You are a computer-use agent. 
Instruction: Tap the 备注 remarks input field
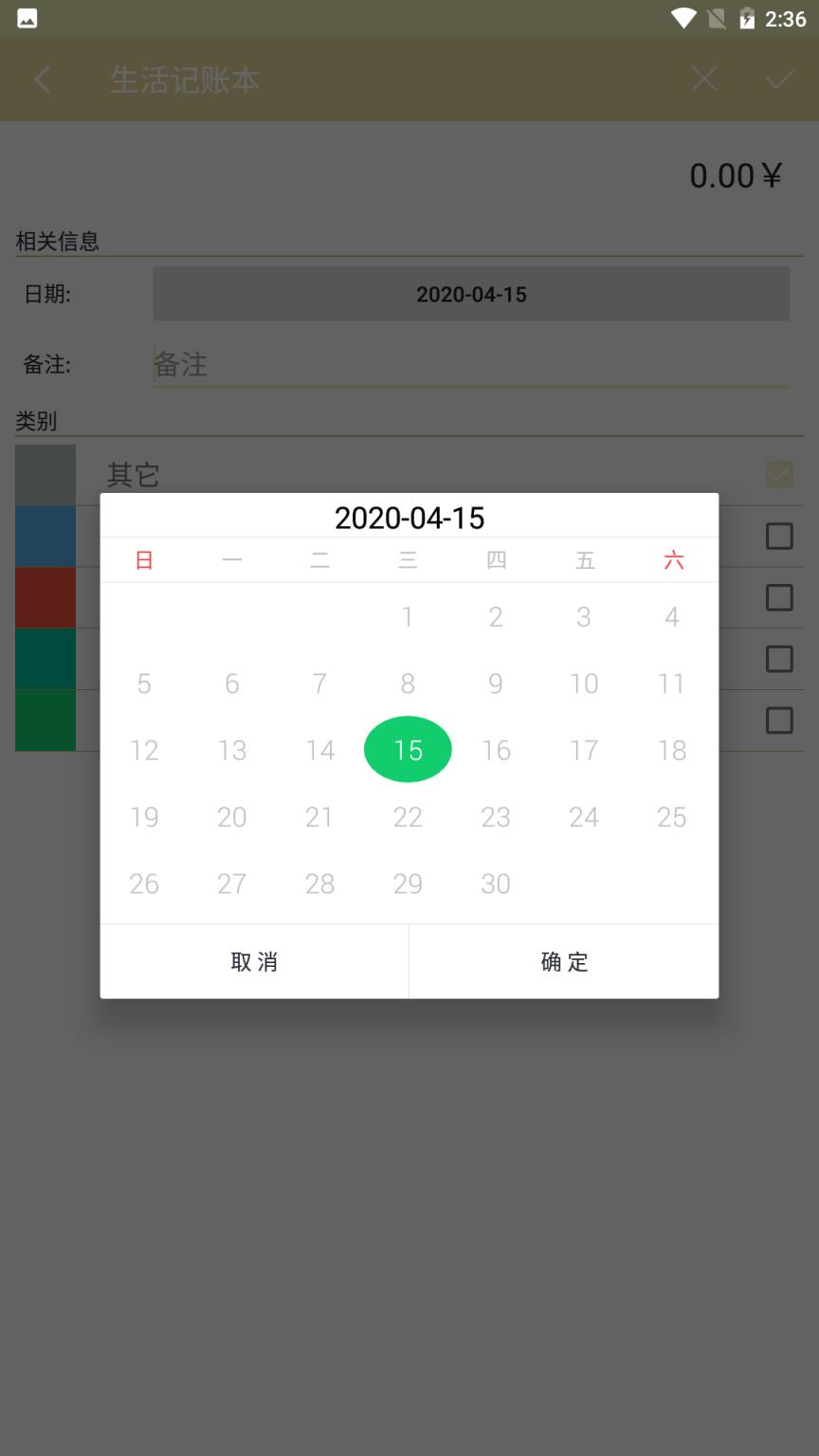coord(471,365)
